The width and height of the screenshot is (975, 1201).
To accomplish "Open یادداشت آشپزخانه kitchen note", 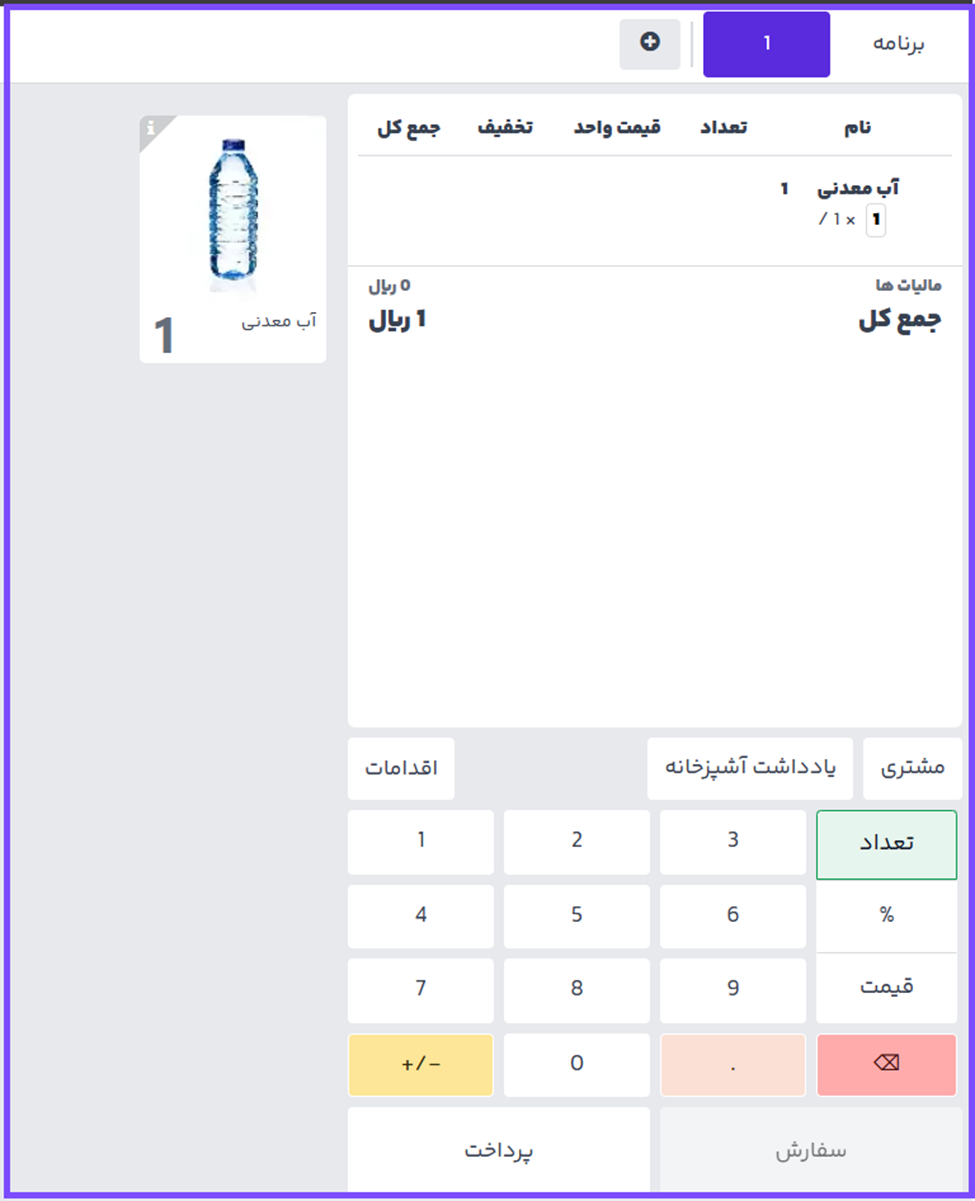I will 750,768.
